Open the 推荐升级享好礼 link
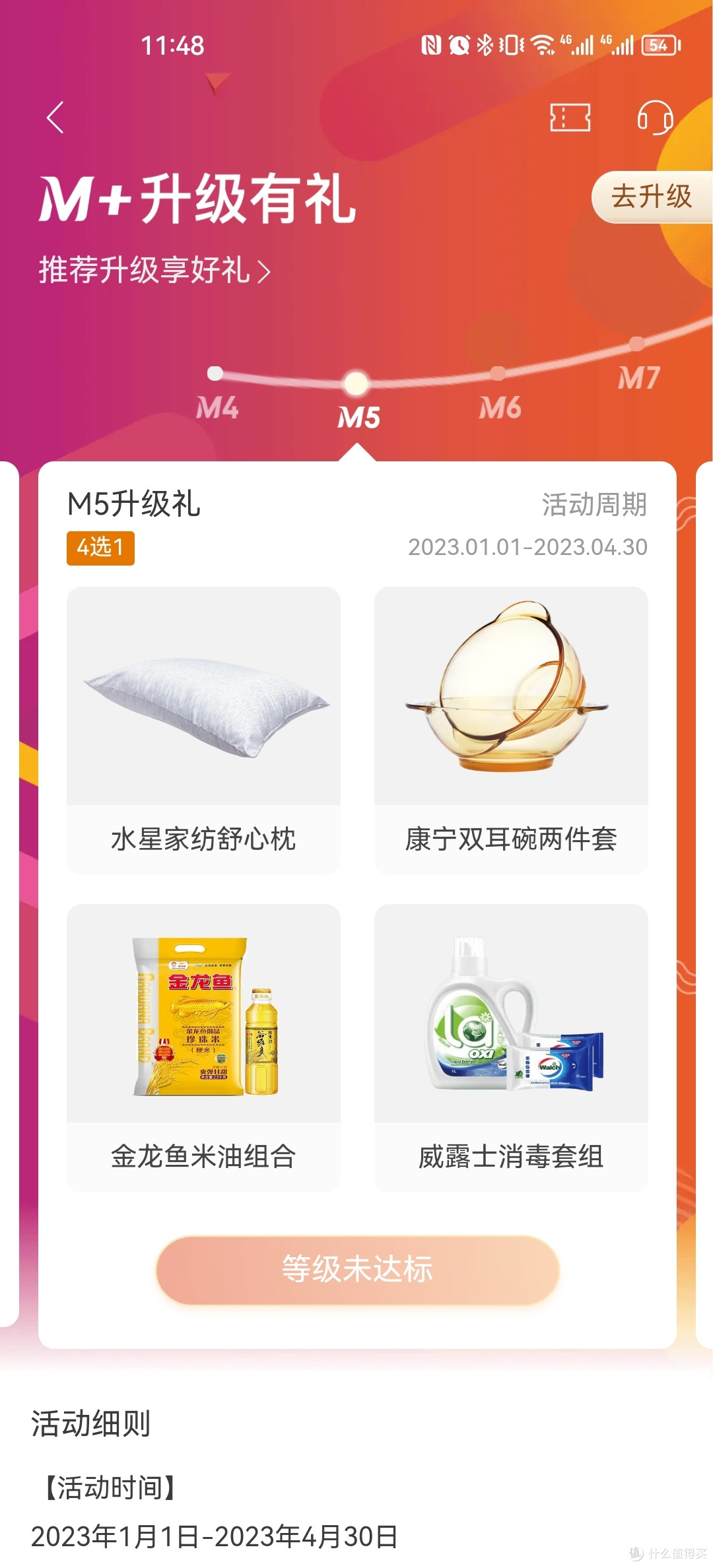Screen dimensions: 713x1568 pyautogui.click(x=154, y=271)
